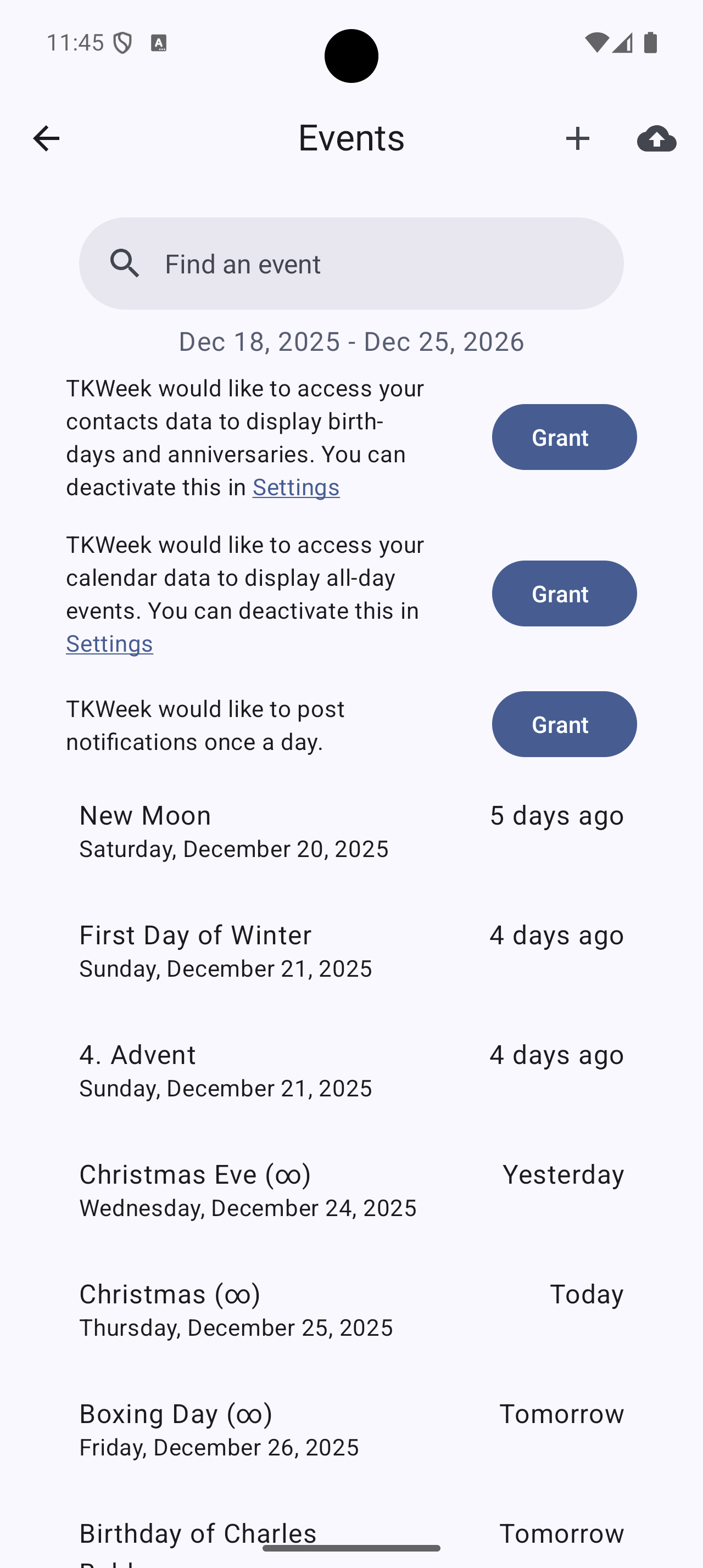Grant access to contacts data
The image size is (703, 1568).
563,437
